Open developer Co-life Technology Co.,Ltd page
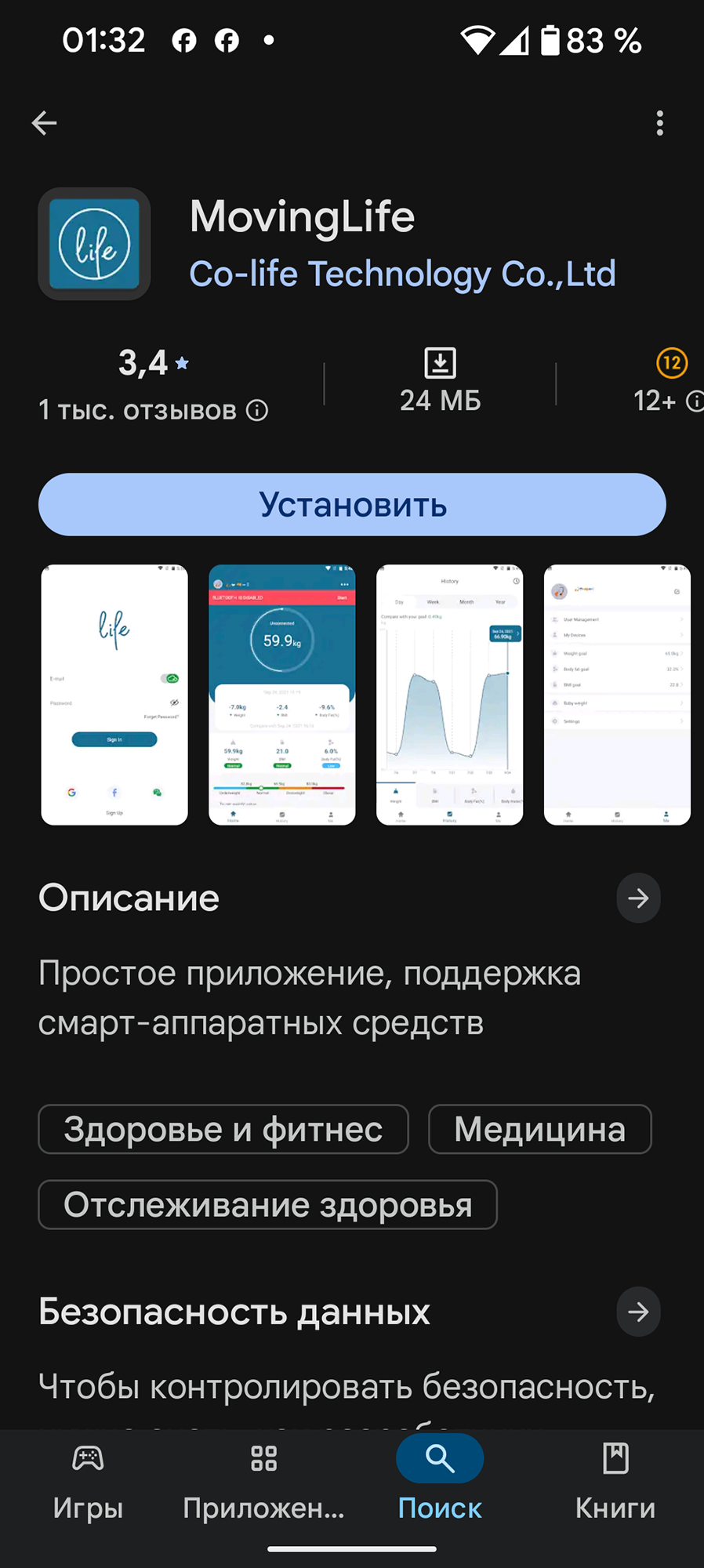 402,274
